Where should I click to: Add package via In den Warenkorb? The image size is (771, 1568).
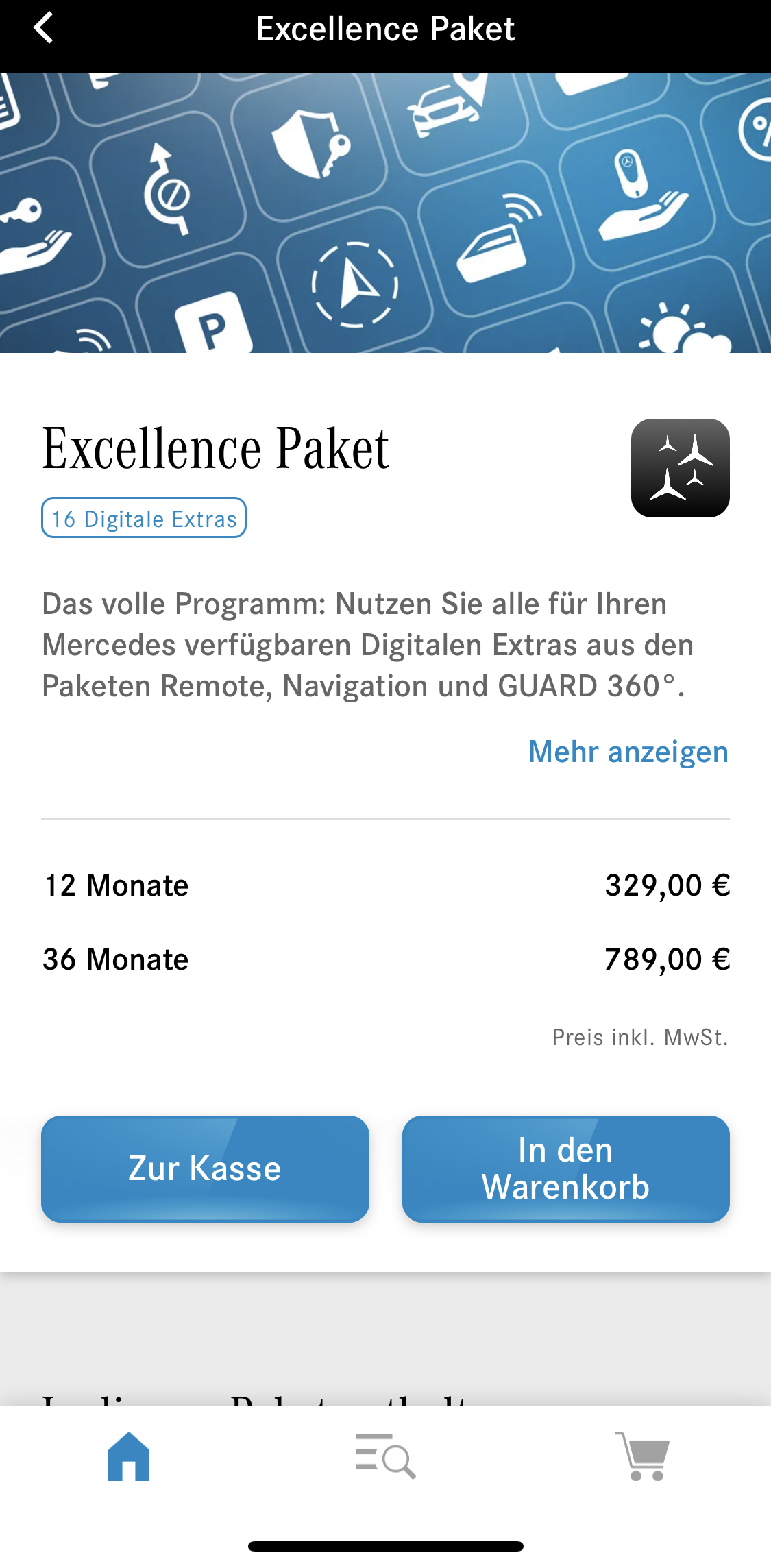coord(565,1168)
